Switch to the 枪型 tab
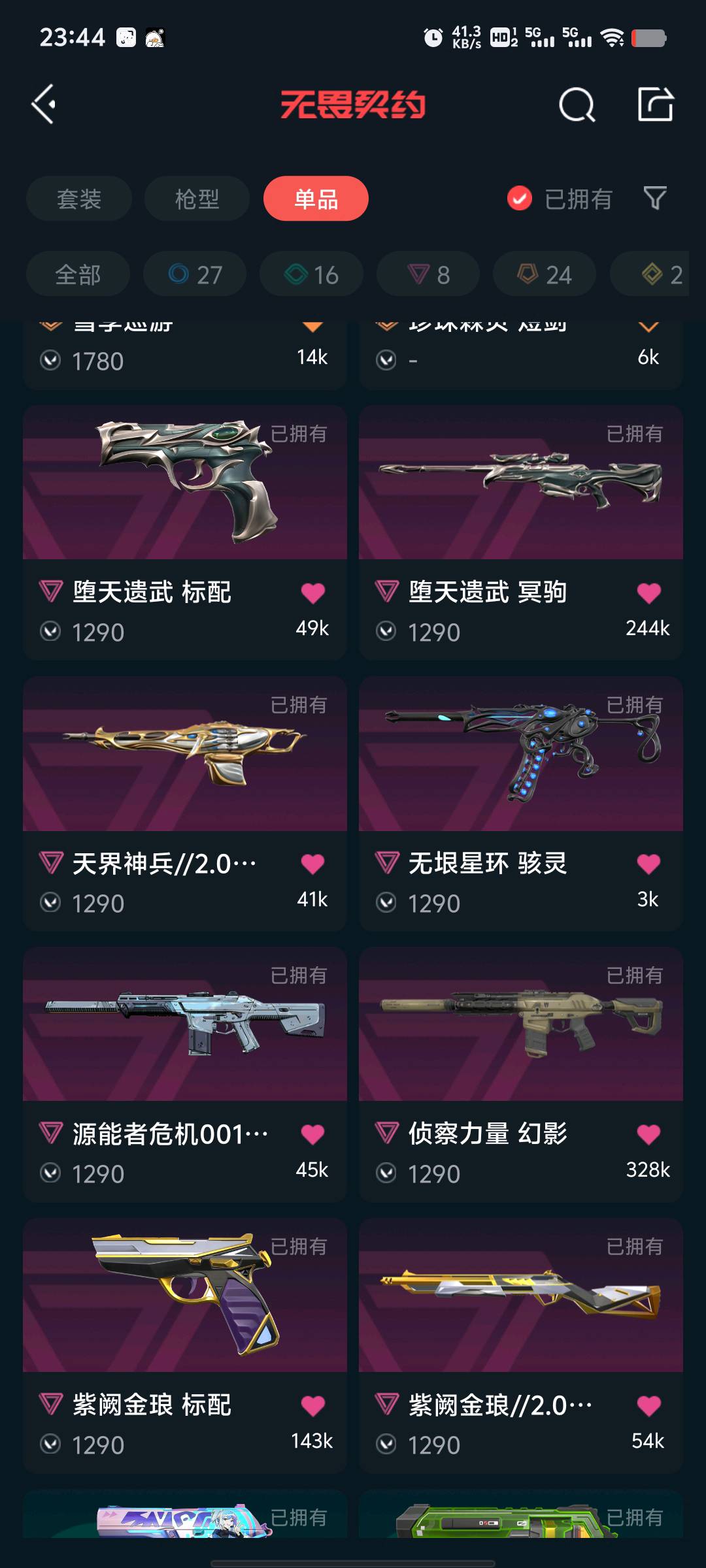The width and height of the screenshot is (706, 1568). (197, 199)
